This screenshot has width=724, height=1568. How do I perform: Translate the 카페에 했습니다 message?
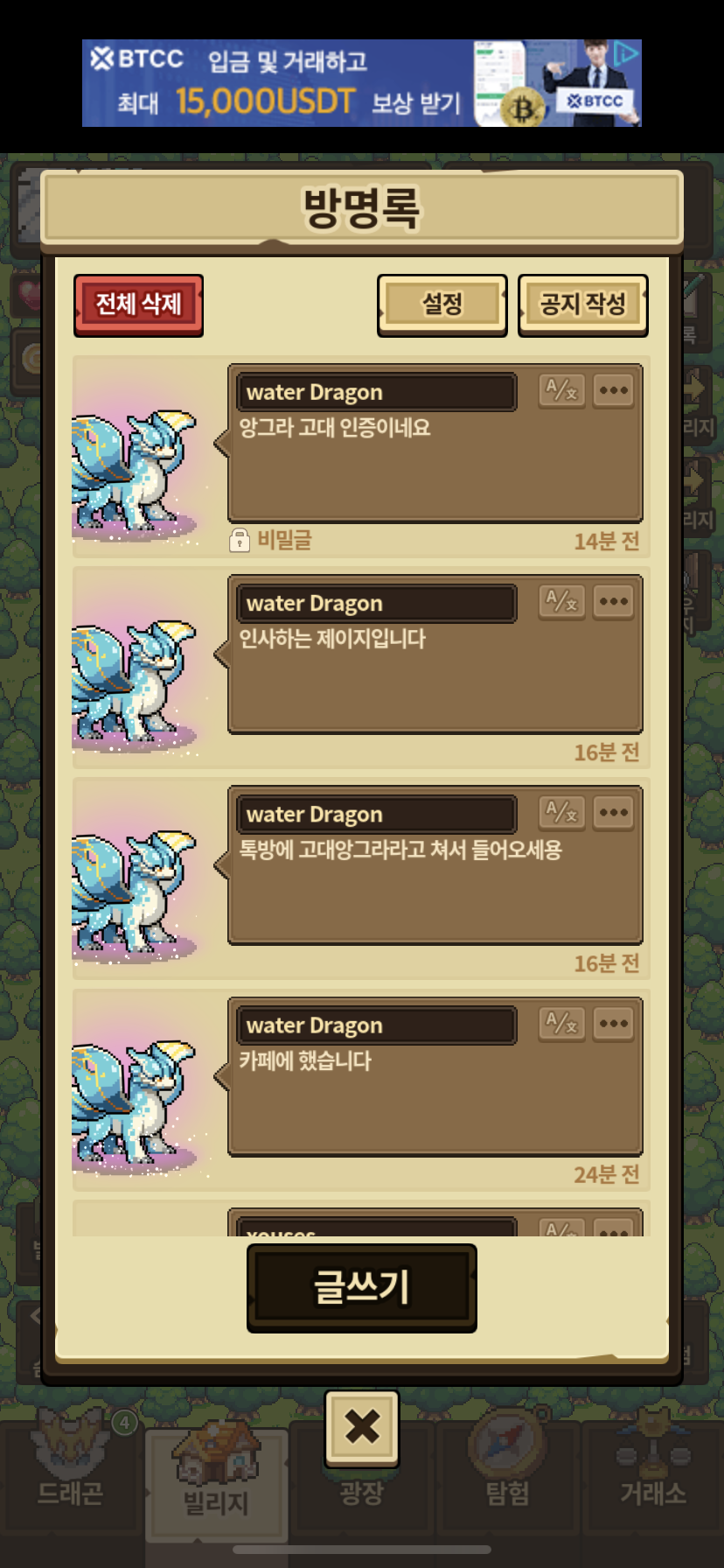point(561,1023)
